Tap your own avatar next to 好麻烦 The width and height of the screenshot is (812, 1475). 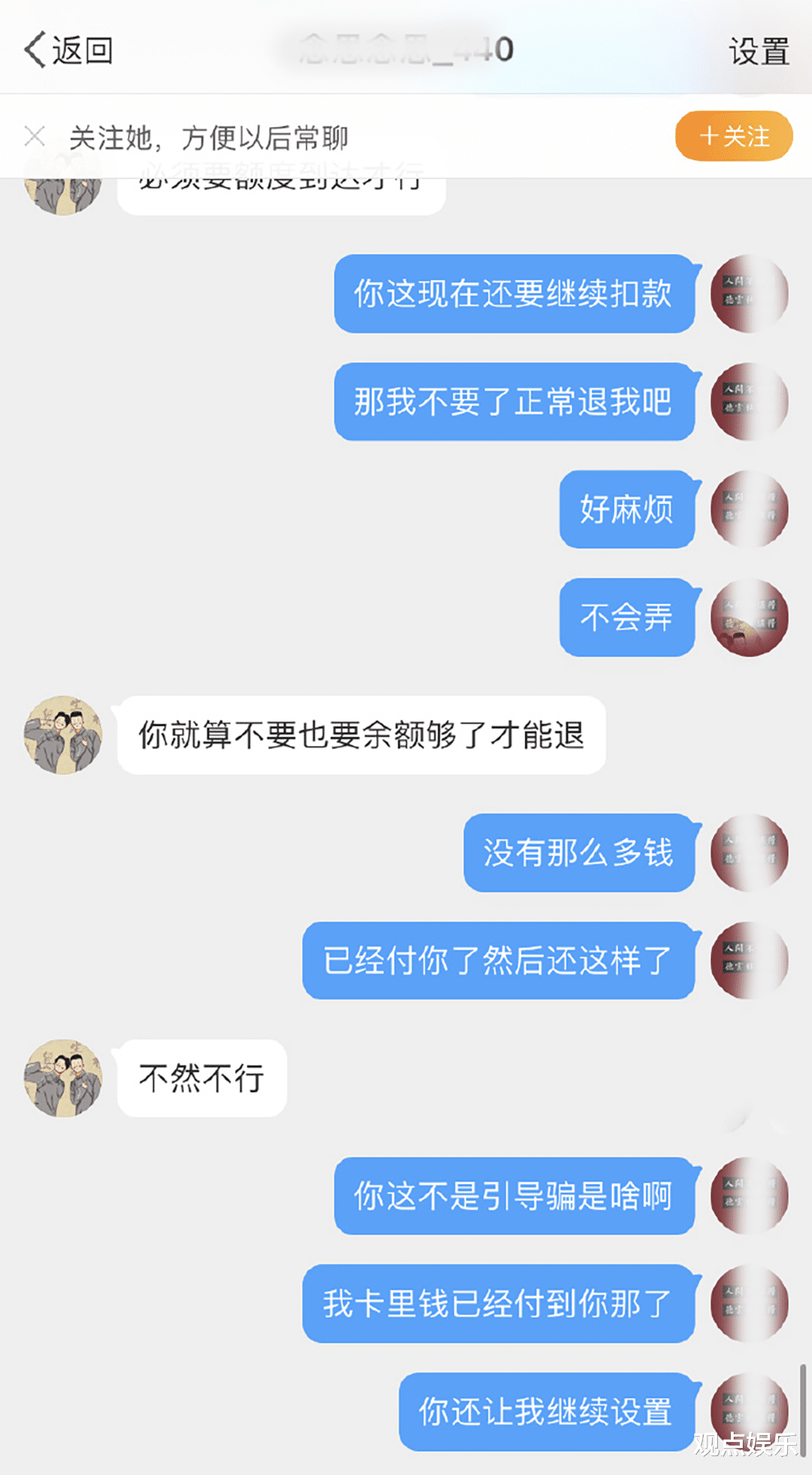click(x=750, y=509)
